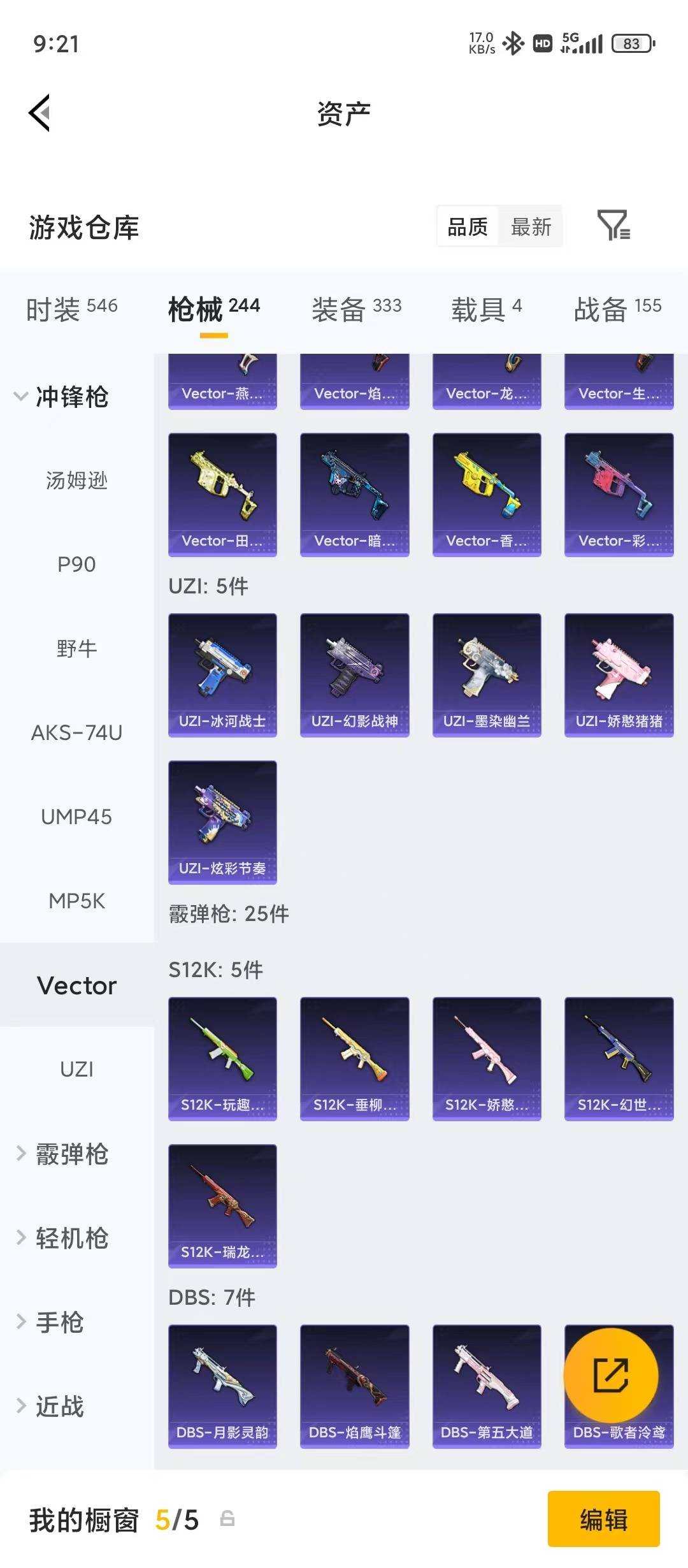Expand the 霰弹枪 category
688x1568 pixels.
pyautogui.click(x=62, y=1154)
